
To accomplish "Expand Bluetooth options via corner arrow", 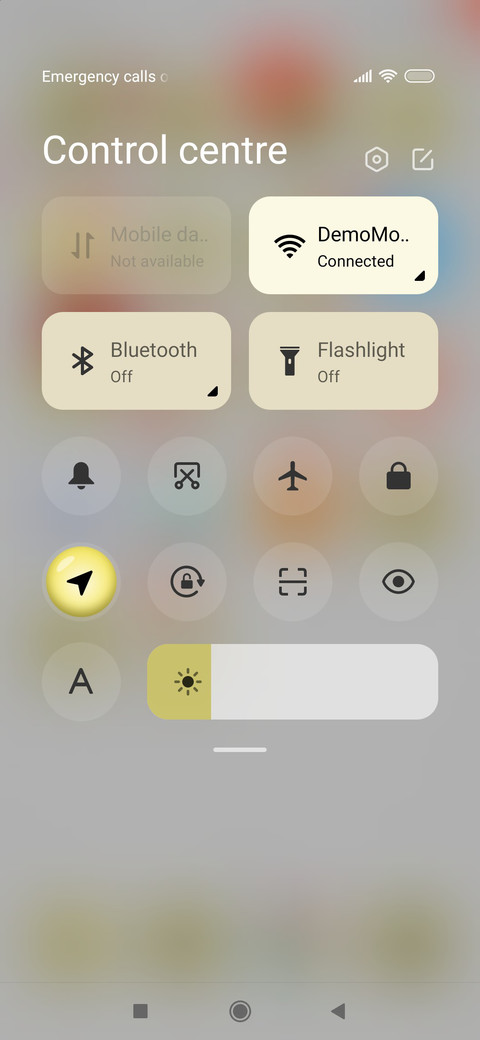I will (x=213, y=392).
